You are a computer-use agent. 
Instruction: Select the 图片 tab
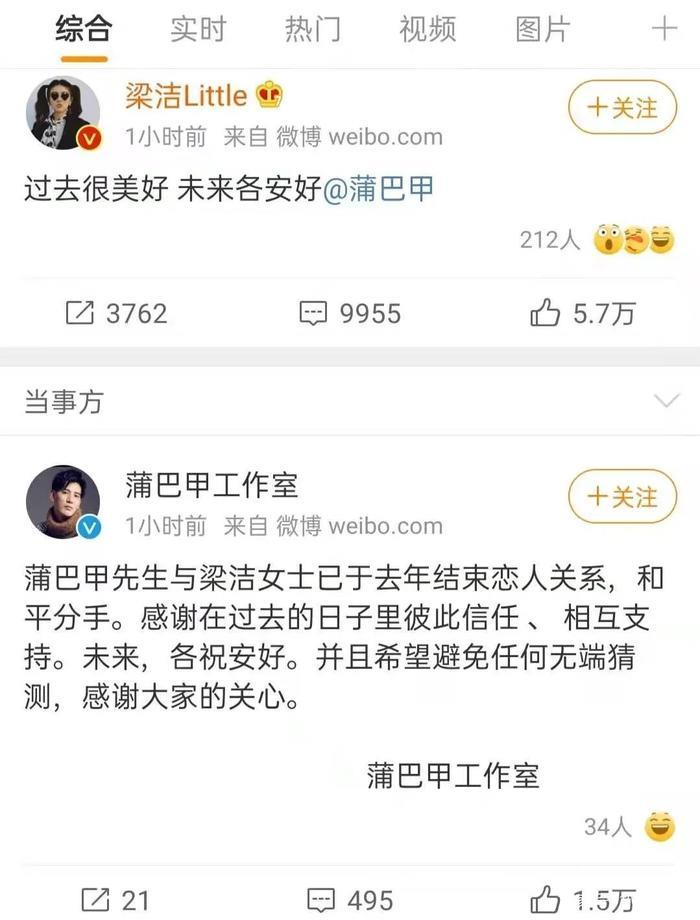pyautogui.click(x=542, y=29)
